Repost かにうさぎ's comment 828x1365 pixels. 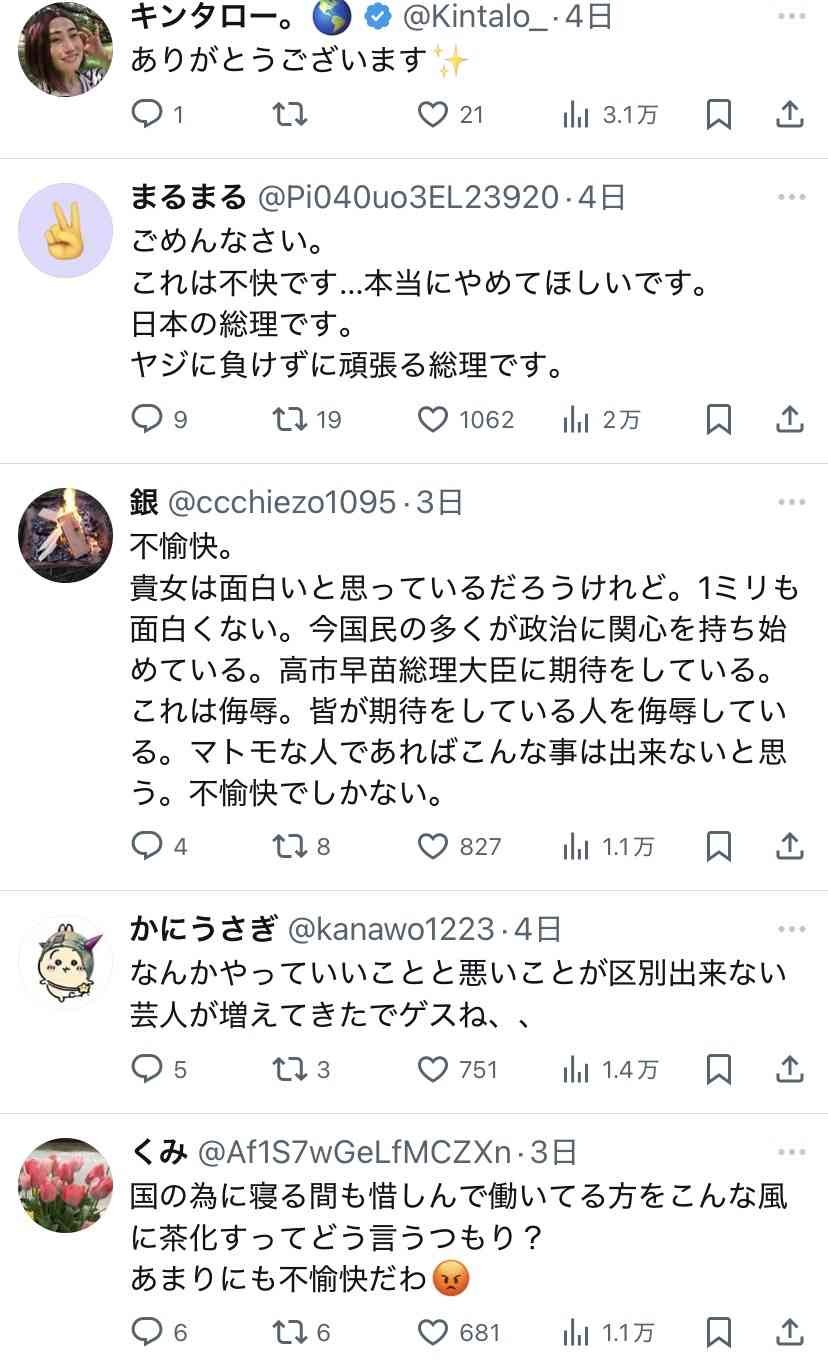point(290,1069)
